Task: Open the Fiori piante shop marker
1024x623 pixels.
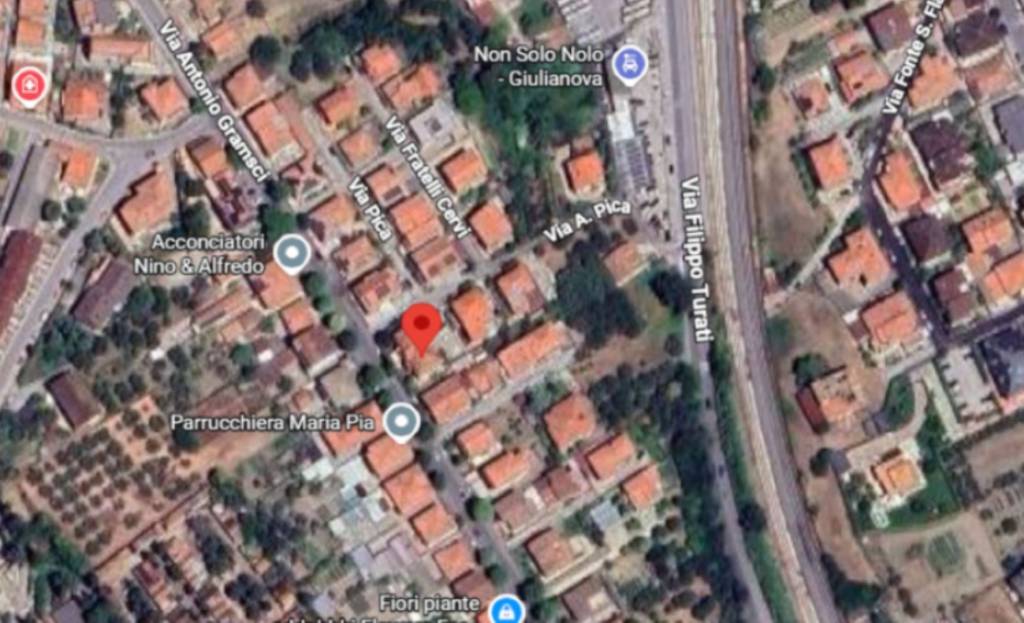Action: (507, 608)
